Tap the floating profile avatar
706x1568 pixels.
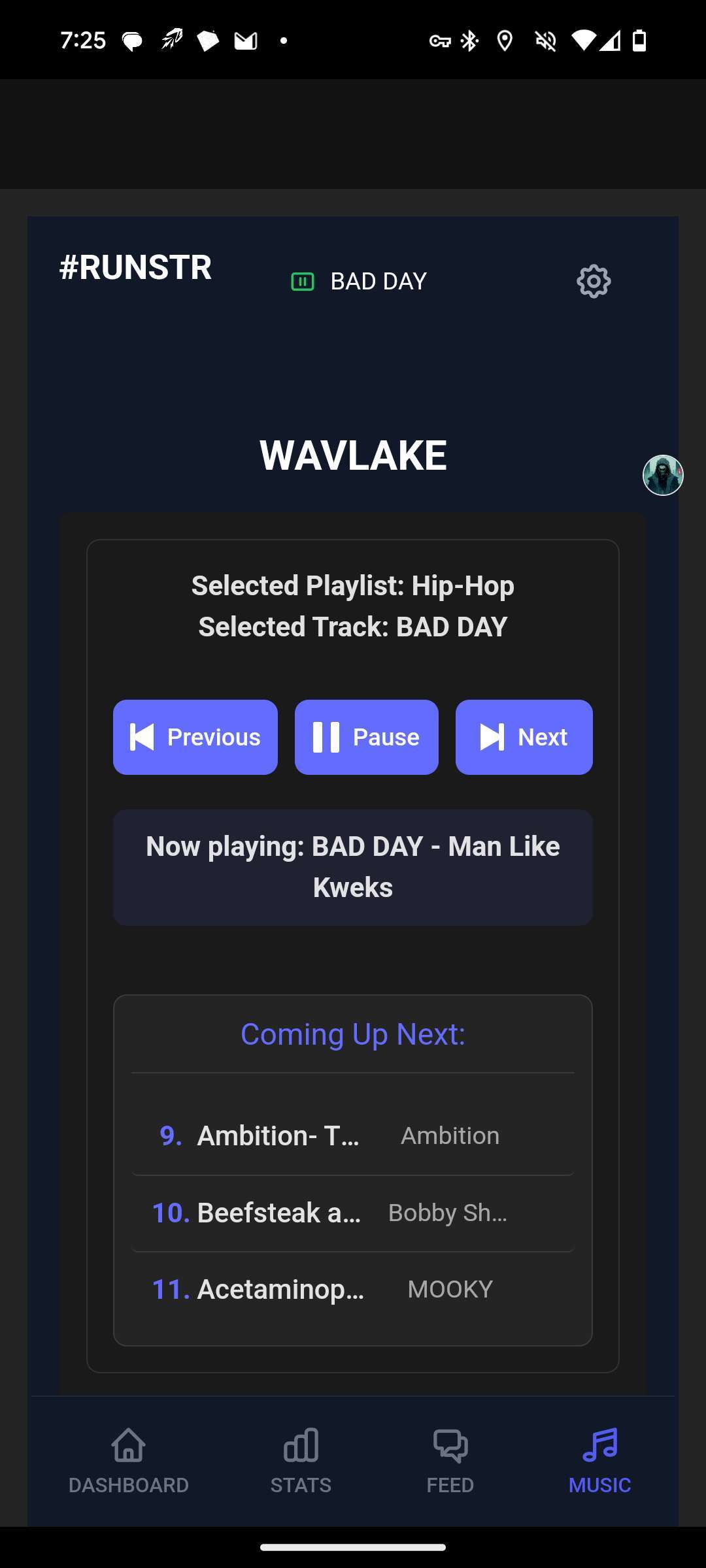663,475
